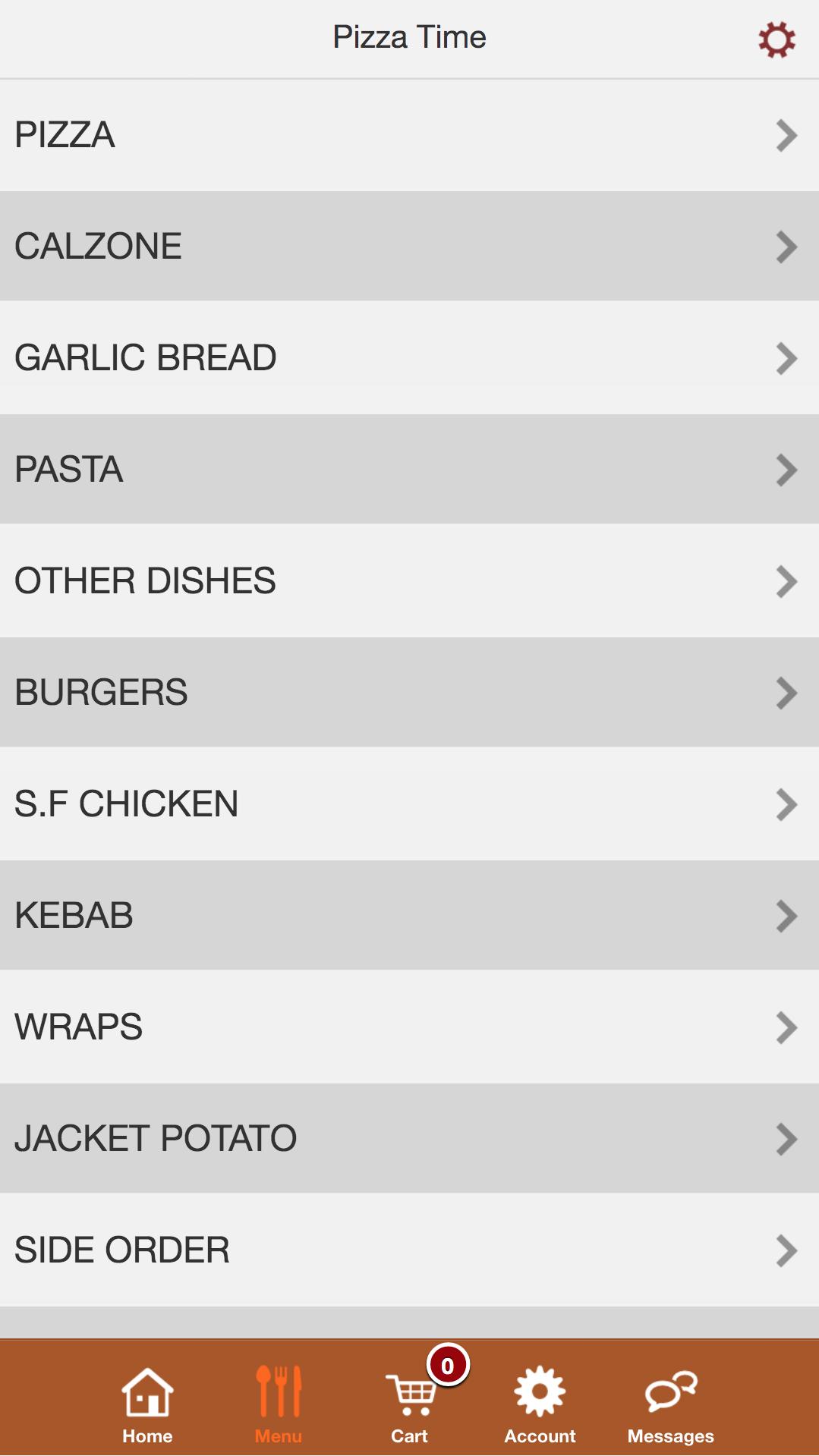View the WRAPS section

409,1027
